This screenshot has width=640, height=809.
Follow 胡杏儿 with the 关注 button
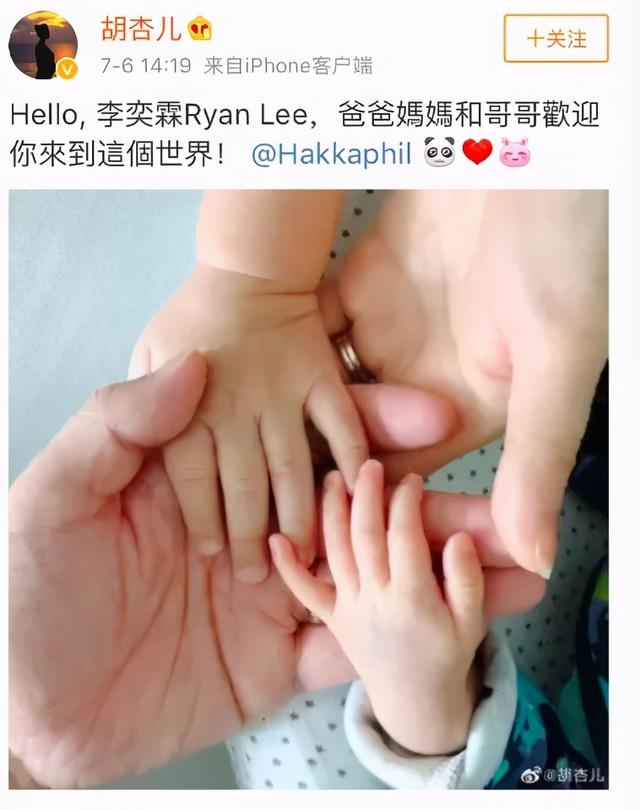pyautogui.click(x=556, y=39)
